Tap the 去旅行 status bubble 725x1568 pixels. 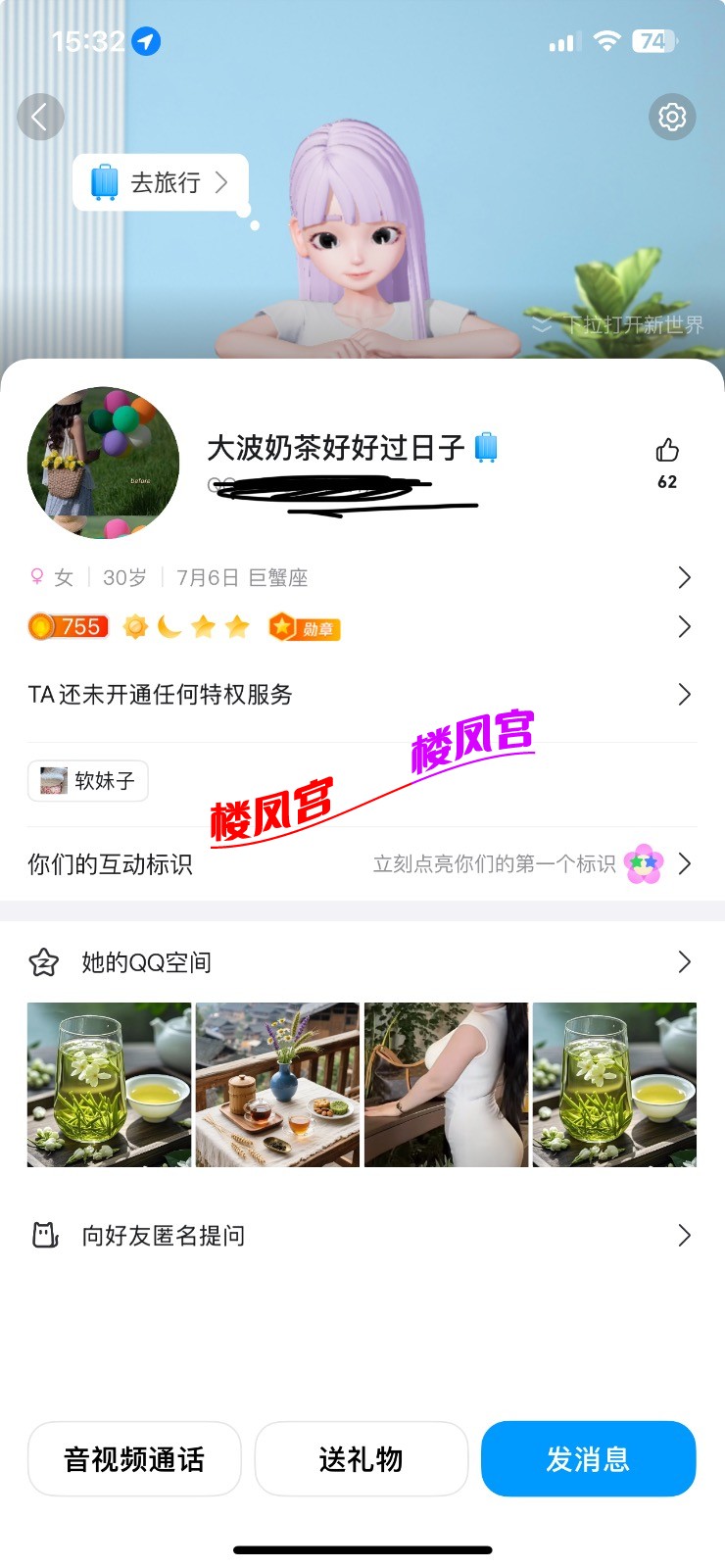[162, 182]
